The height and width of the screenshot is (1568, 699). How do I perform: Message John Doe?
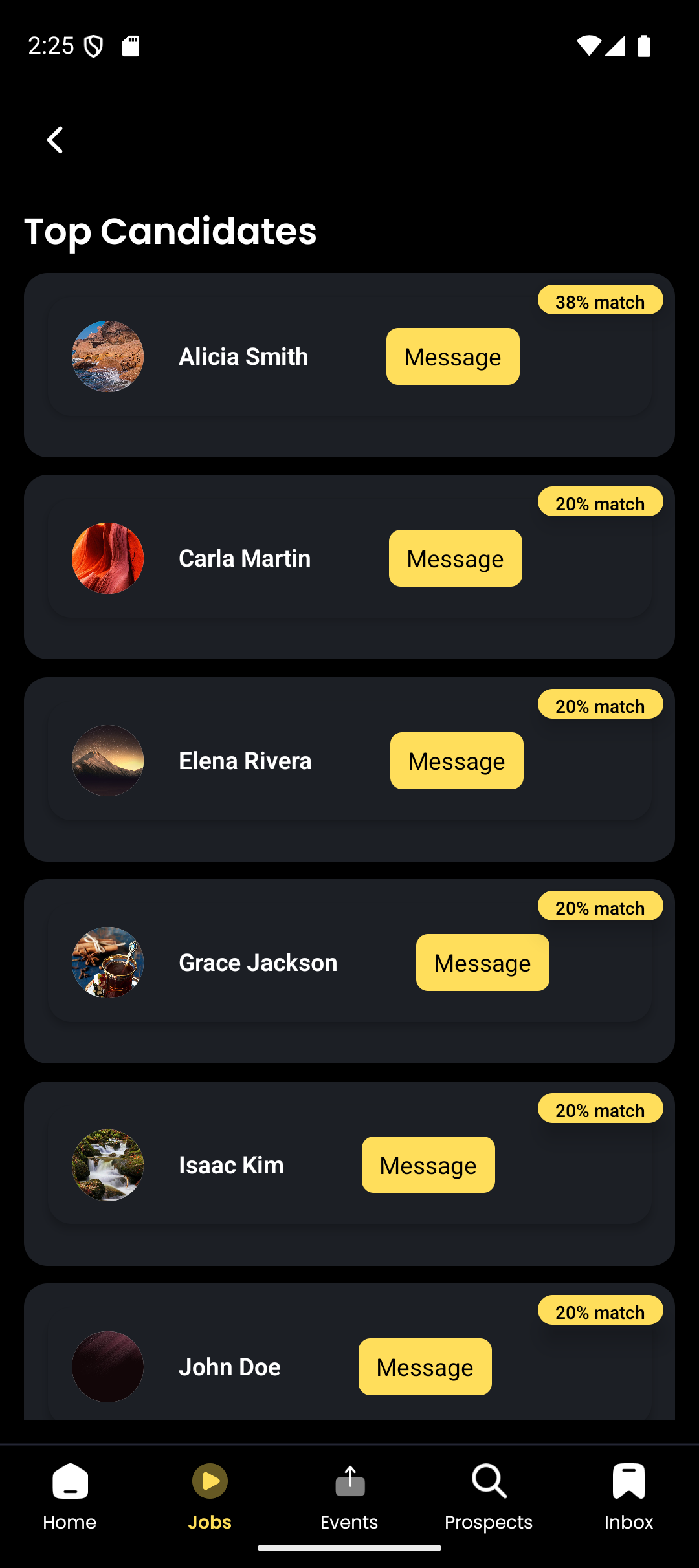click(x=425, y=1367)
